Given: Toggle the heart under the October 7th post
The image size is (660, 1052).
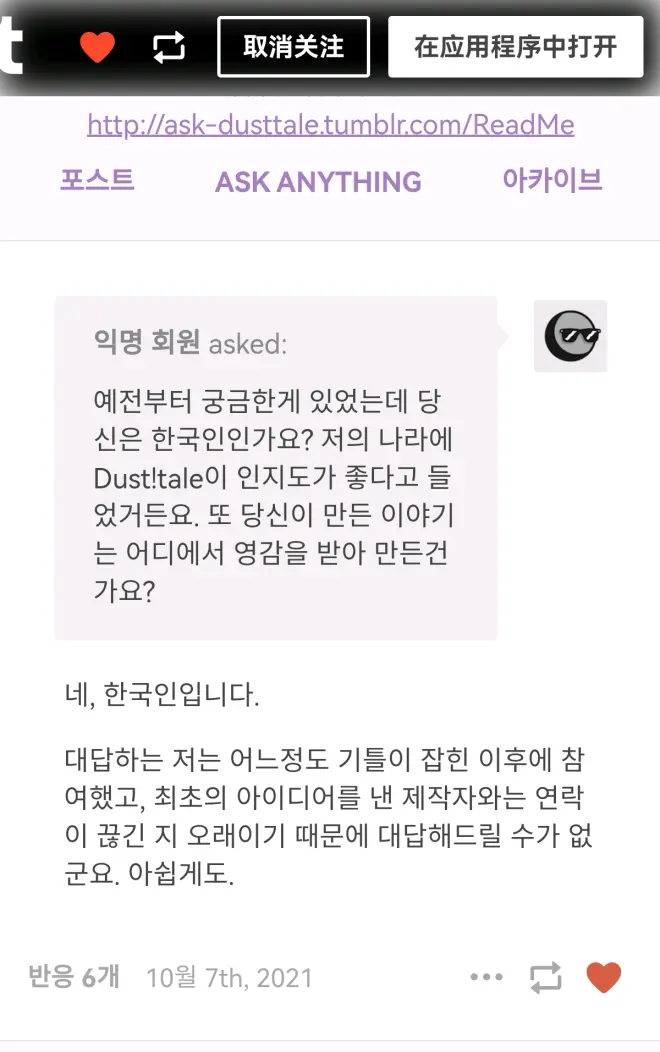Looking at the screenshot, I should (603, 977).
